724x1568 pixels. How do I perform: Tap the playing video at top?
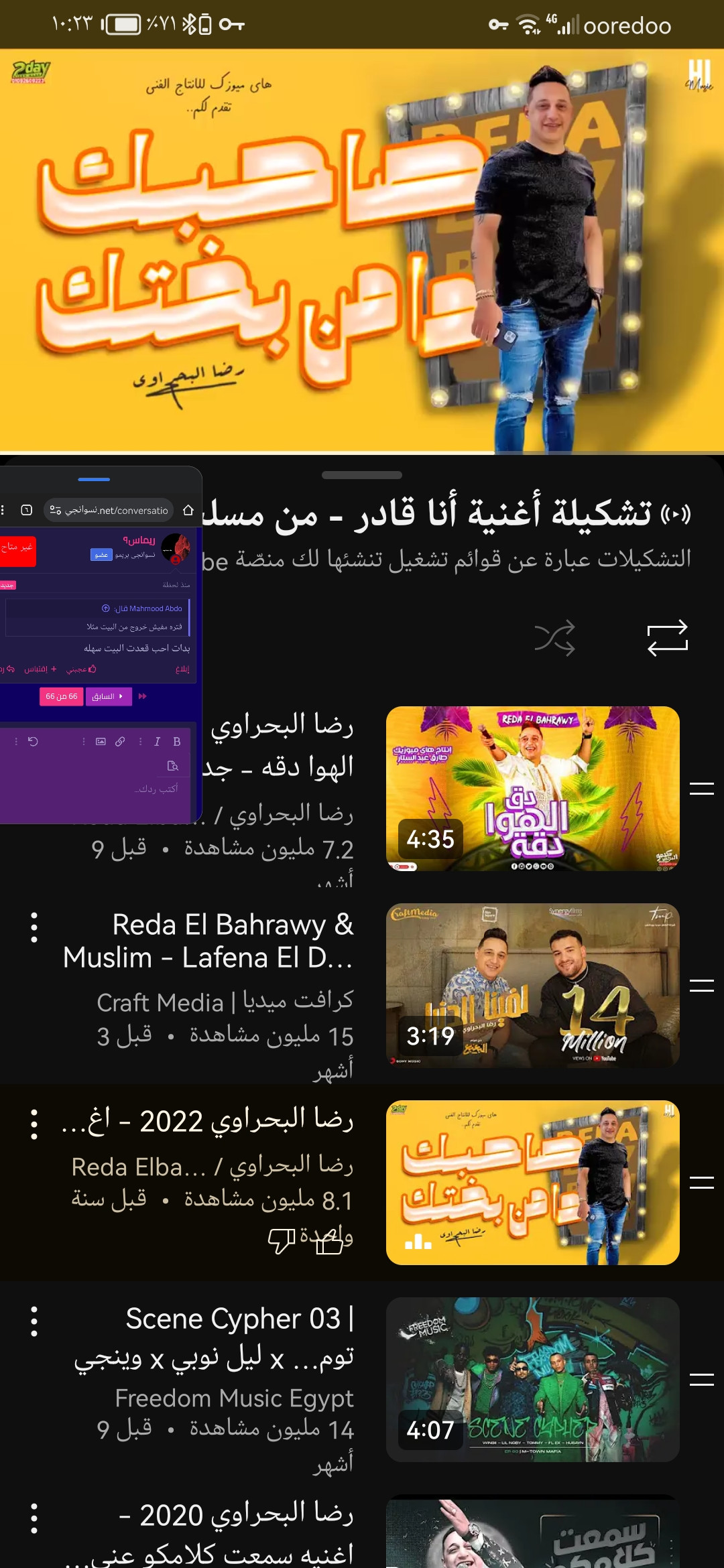pyautogui.click(x=362, y=251)
